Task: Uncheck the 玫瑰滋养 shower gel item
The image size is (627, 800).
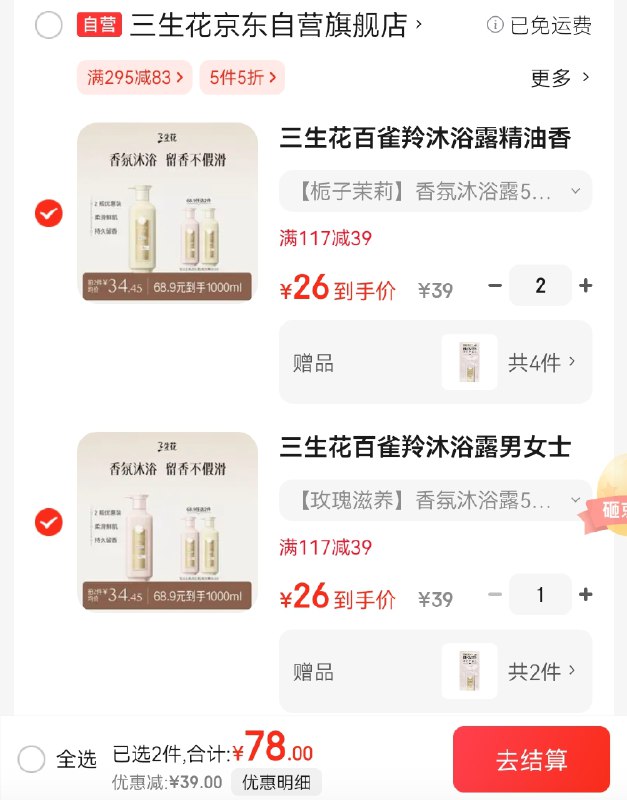Action: [48, 522]
